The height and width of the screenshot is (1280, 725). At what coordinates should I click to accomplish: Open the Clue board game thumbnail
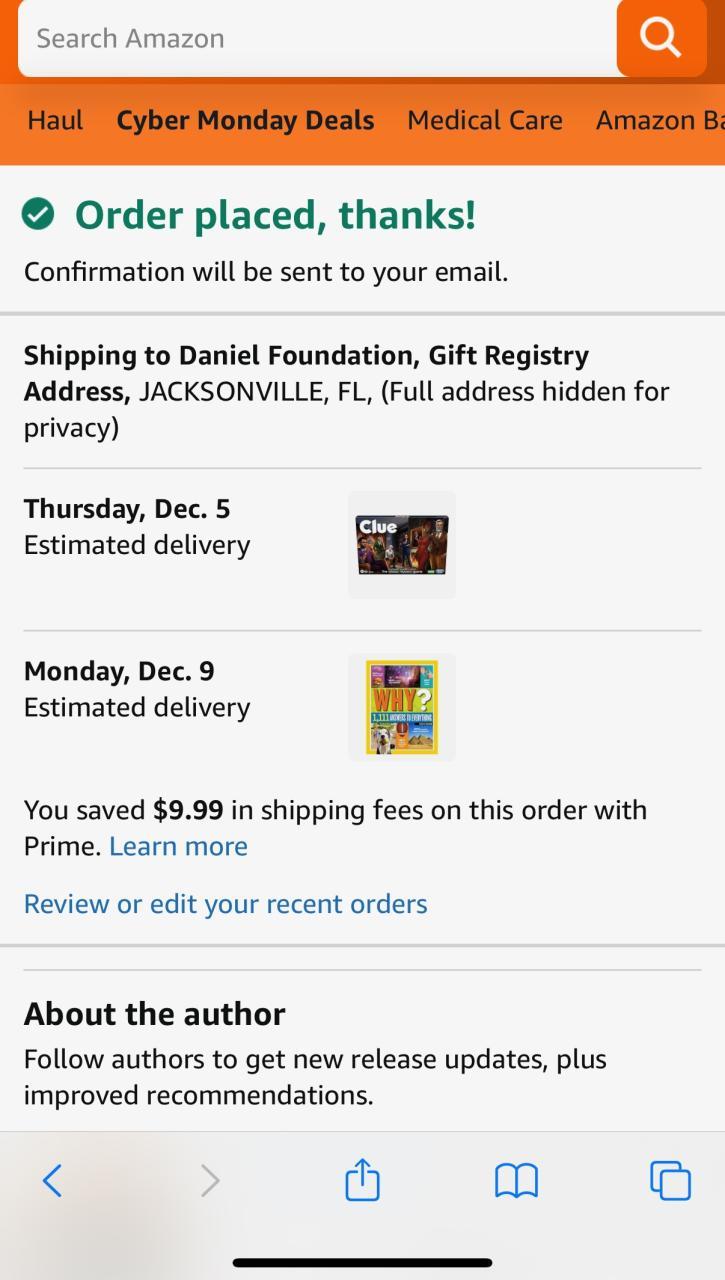click(x=402, y=545)
